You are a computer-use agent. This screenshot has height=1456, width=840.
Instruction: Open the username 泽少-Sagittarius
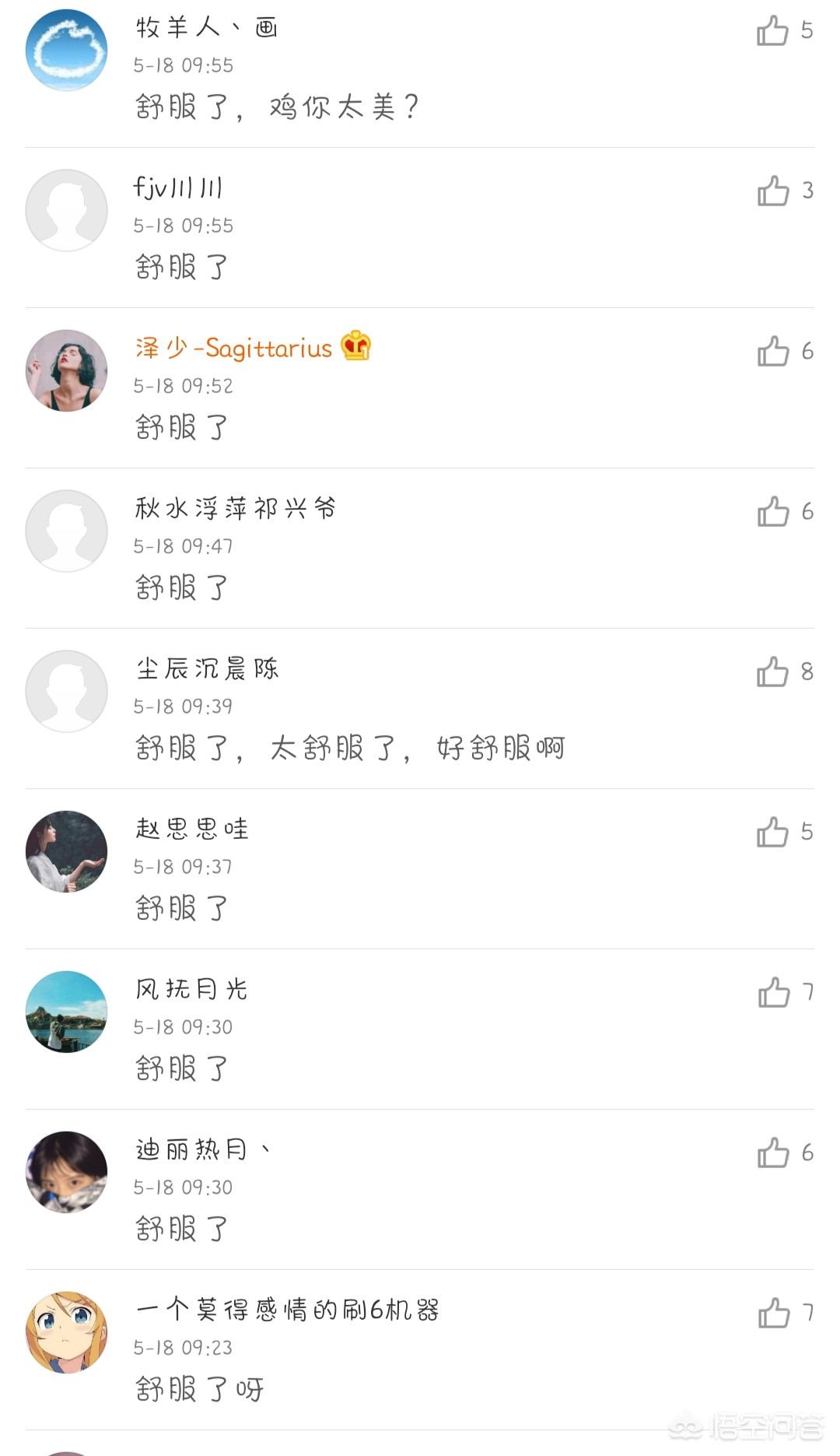[x=233, y=348]
